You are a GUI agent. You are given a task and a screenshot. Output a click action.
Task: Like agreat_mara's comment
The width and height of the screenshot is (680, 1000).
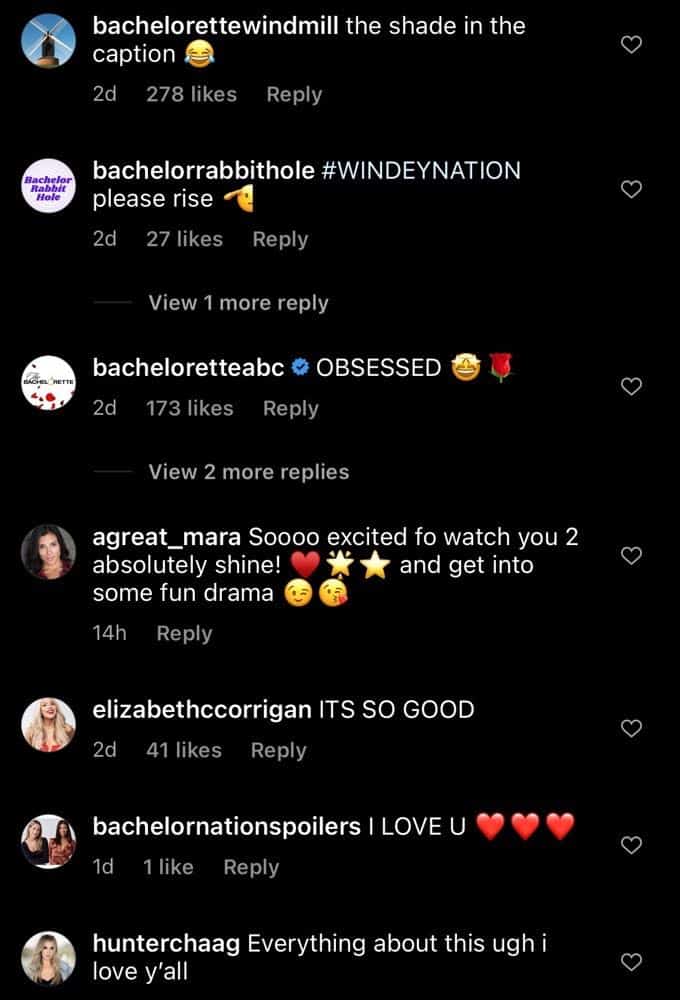coord(631,555)
